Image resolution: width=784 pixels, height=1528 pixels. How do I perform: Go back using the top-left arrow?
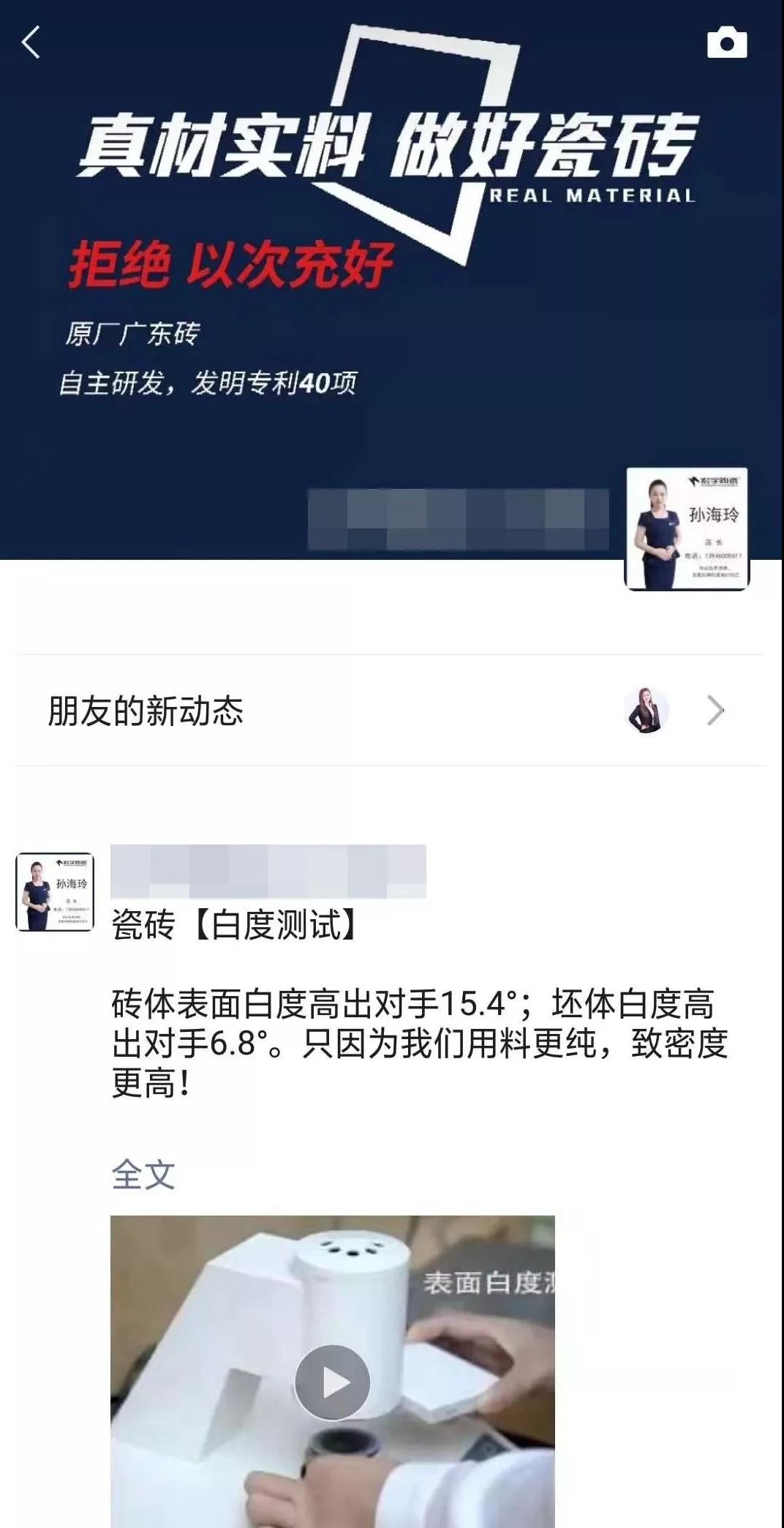[x=31, y=42]
